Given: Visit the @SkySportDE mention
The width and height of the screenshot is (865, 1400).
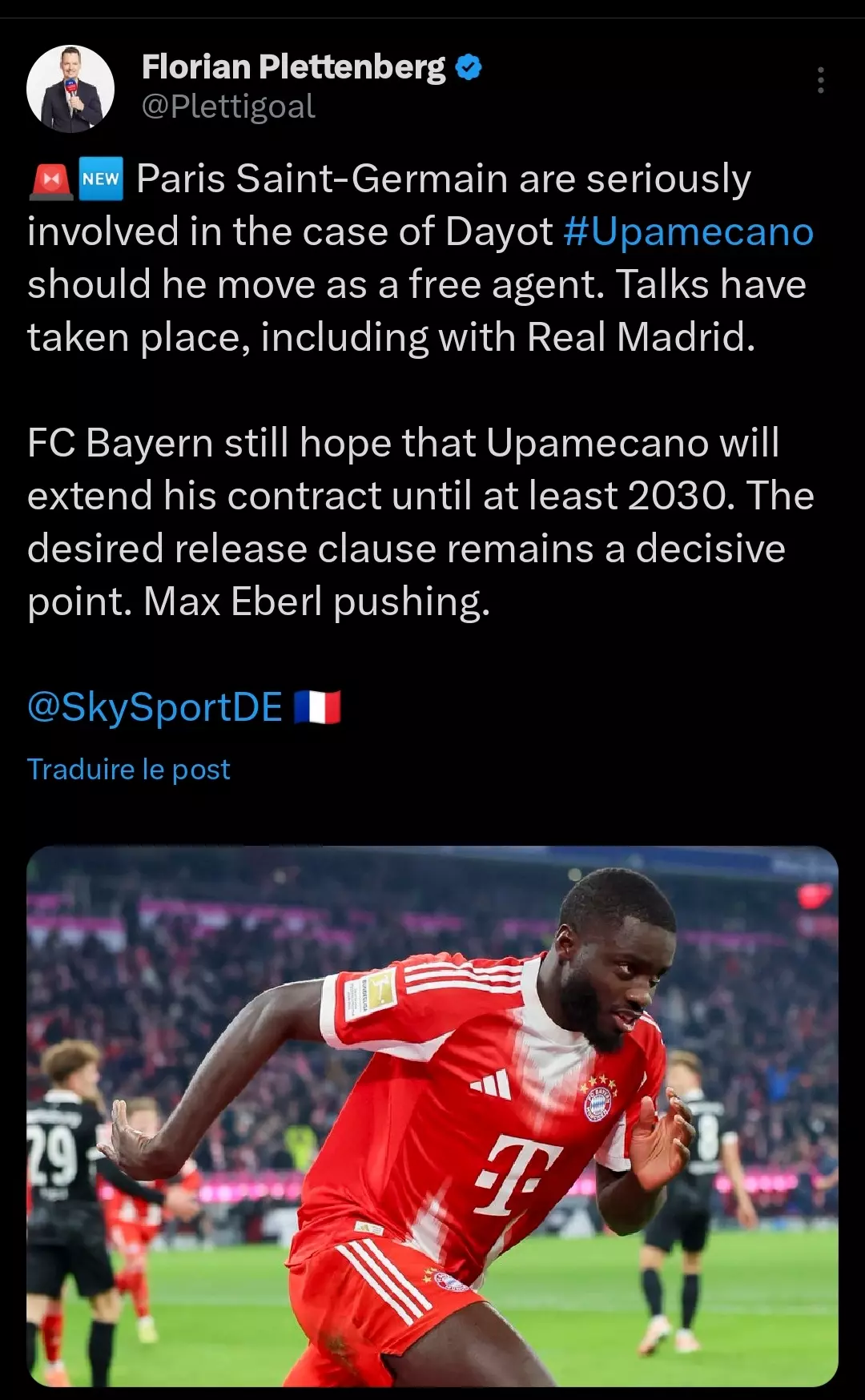Looking at the screenshot, I should pos(155,707).
